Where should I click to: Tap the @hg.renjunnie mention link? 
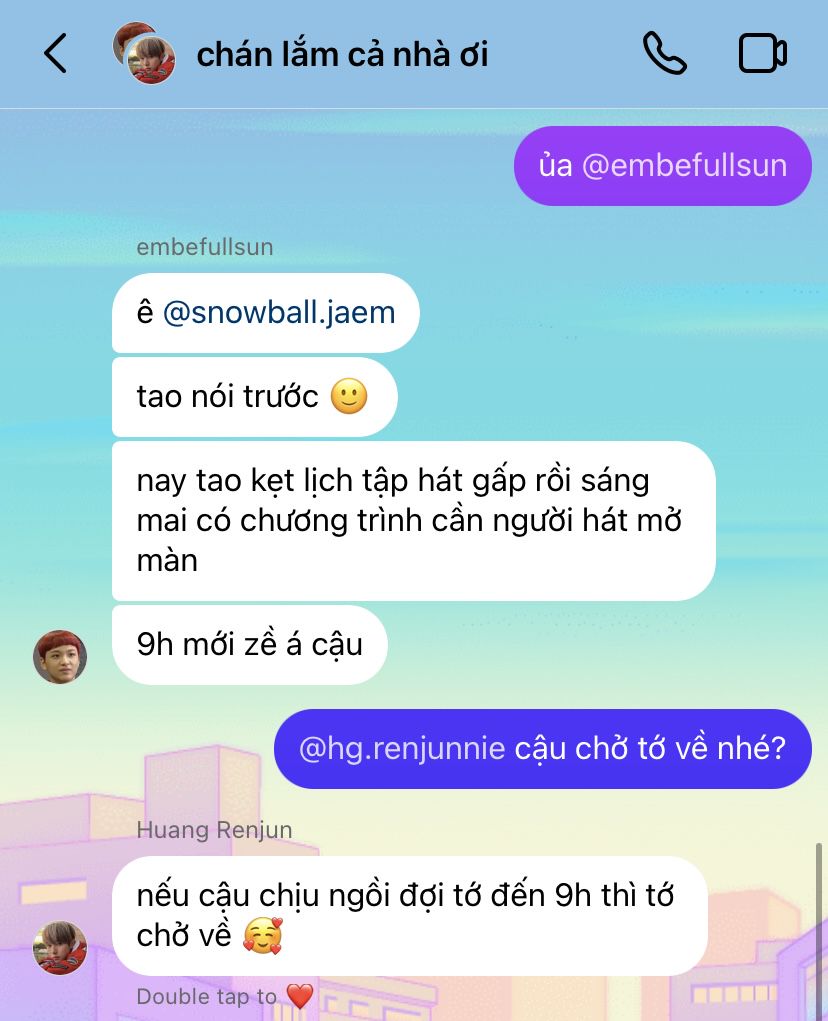point(402,749)
